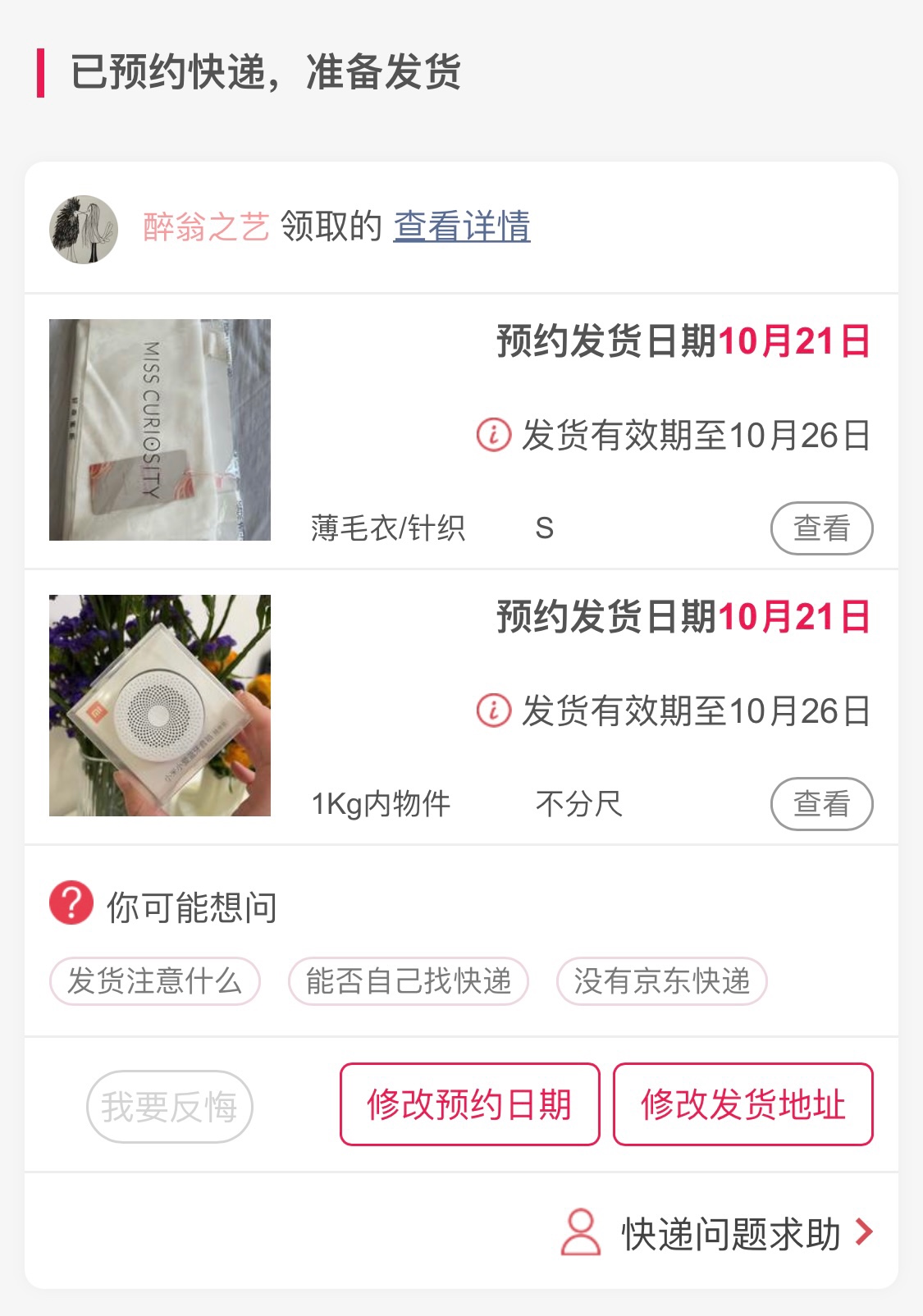923x1316 pixels.
Task: Open 醉翁之艺's profile avatar
Action: click(84, 229)
